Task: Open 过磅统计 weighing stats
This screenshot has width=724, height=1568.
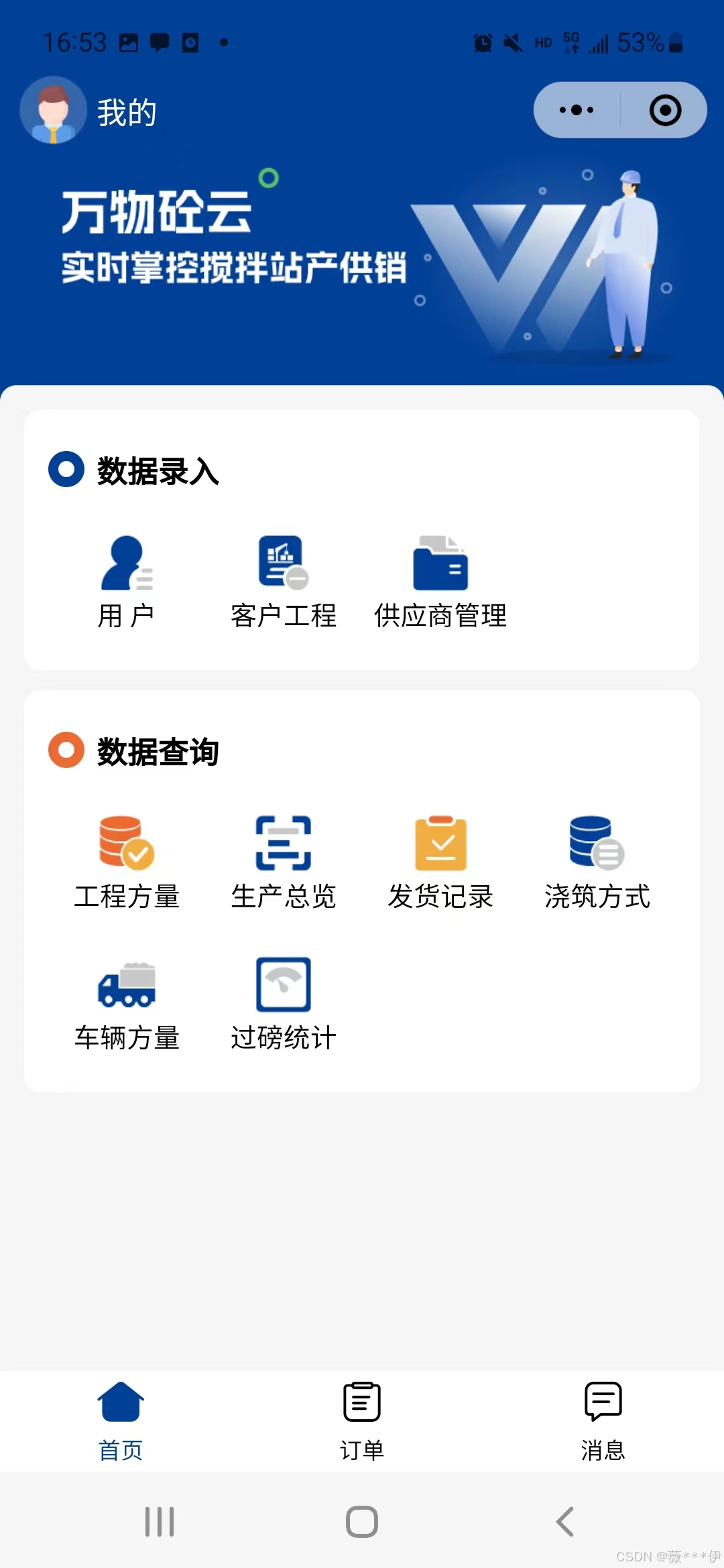Action: click(284, 1003)
